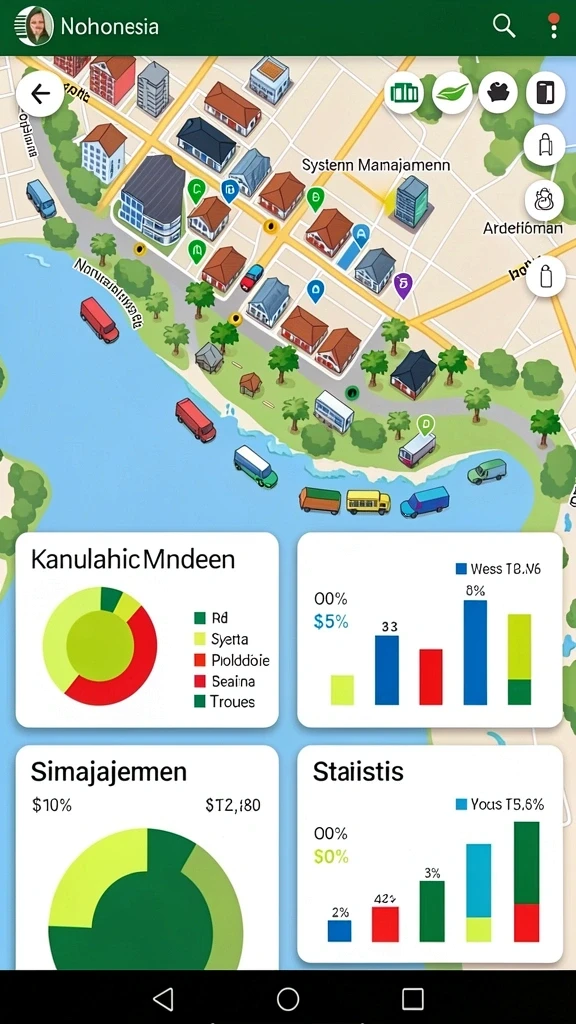The image size is (576, 1024).
Task: Tap the bottle icon button
Action: coord(545,276)
